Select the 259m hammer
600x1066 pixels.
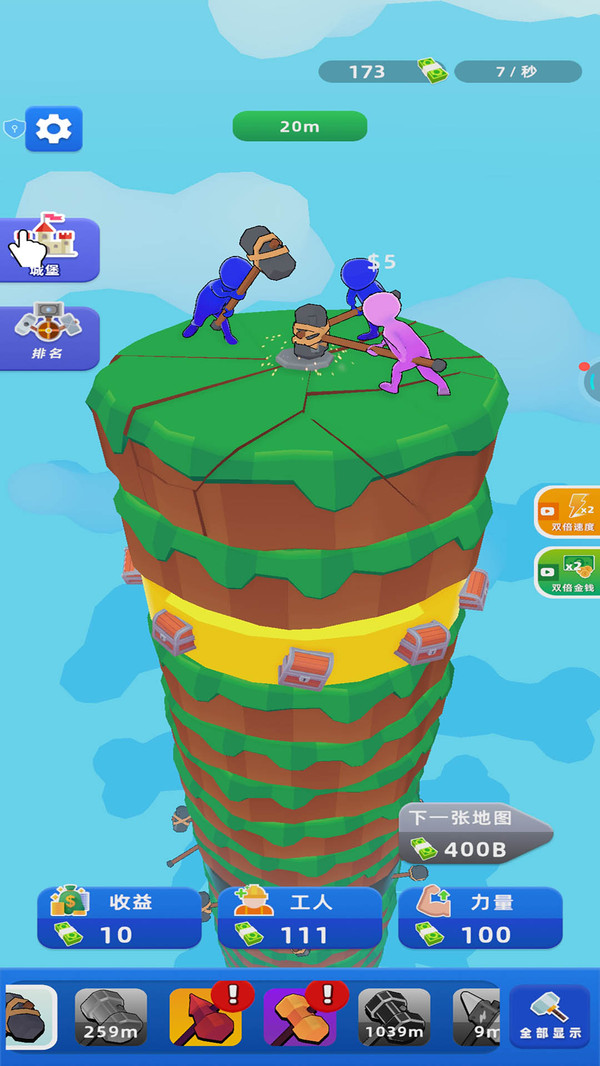click(111, 1017)
